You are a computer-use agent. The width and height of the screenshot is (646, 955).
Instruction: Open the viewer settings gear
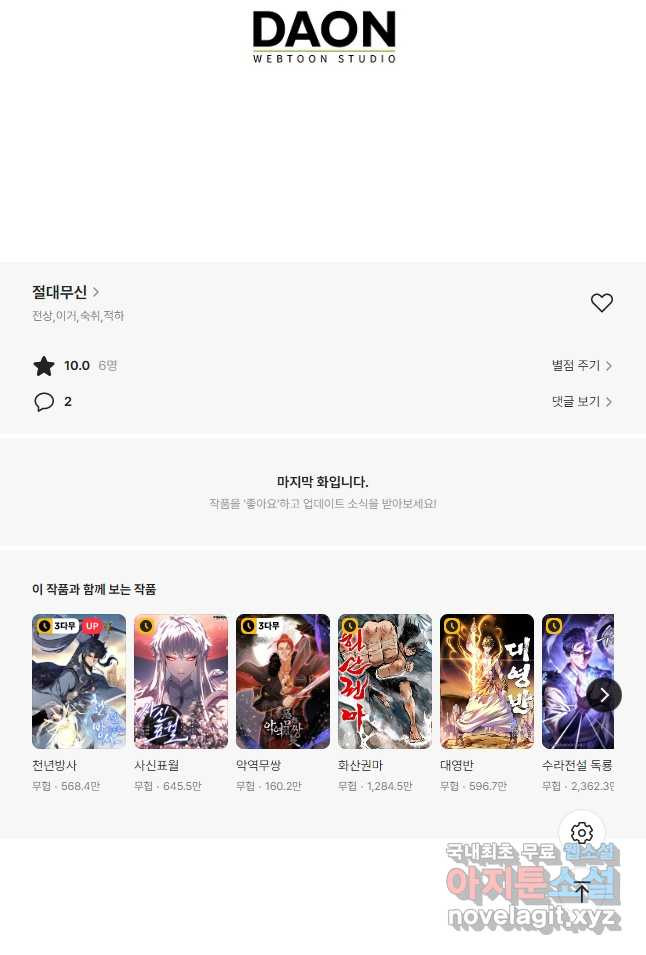[x=582, y=833]
